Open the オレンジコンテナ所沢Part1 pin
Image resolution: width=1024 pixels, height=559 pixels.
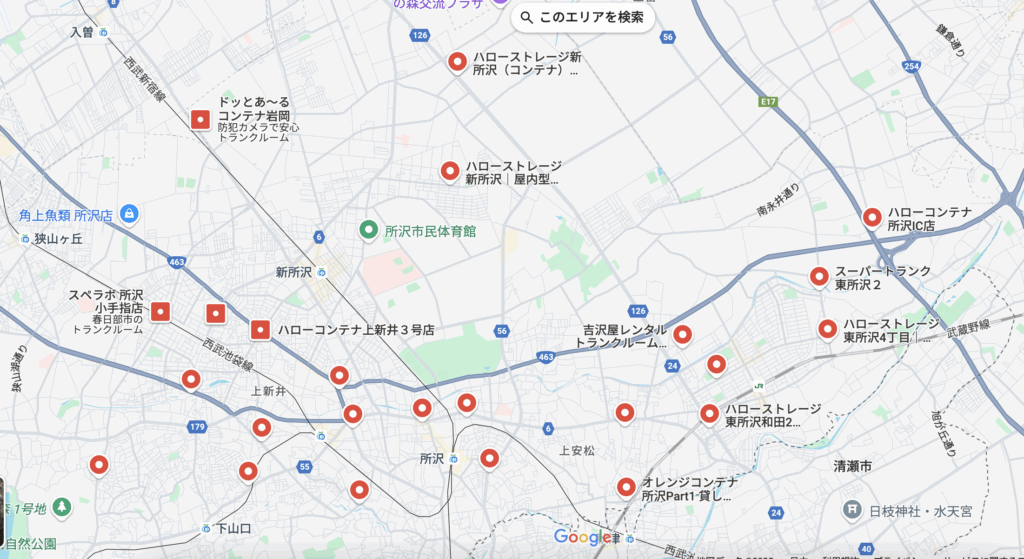pos(626,487)
